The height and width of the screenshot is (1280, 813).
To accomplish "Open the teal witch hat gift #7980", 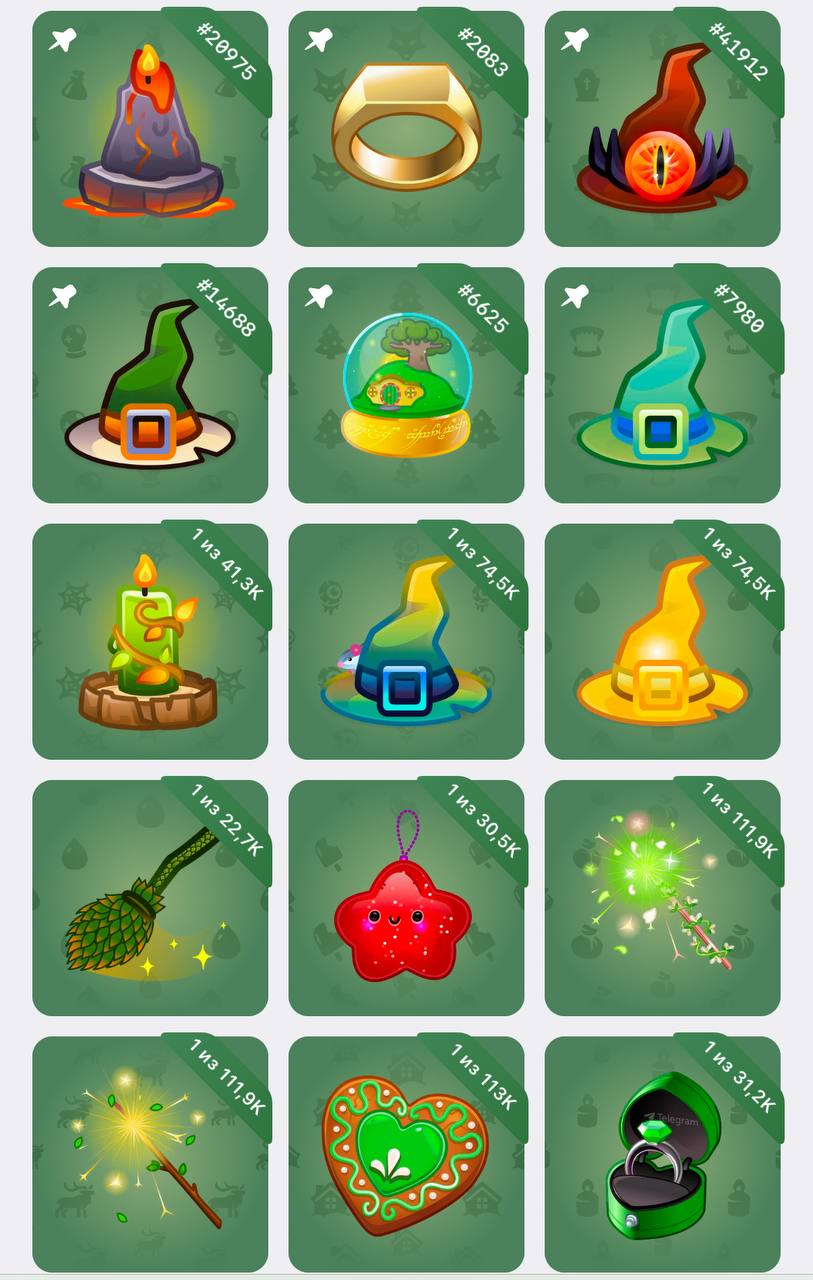I will [662, 386].
